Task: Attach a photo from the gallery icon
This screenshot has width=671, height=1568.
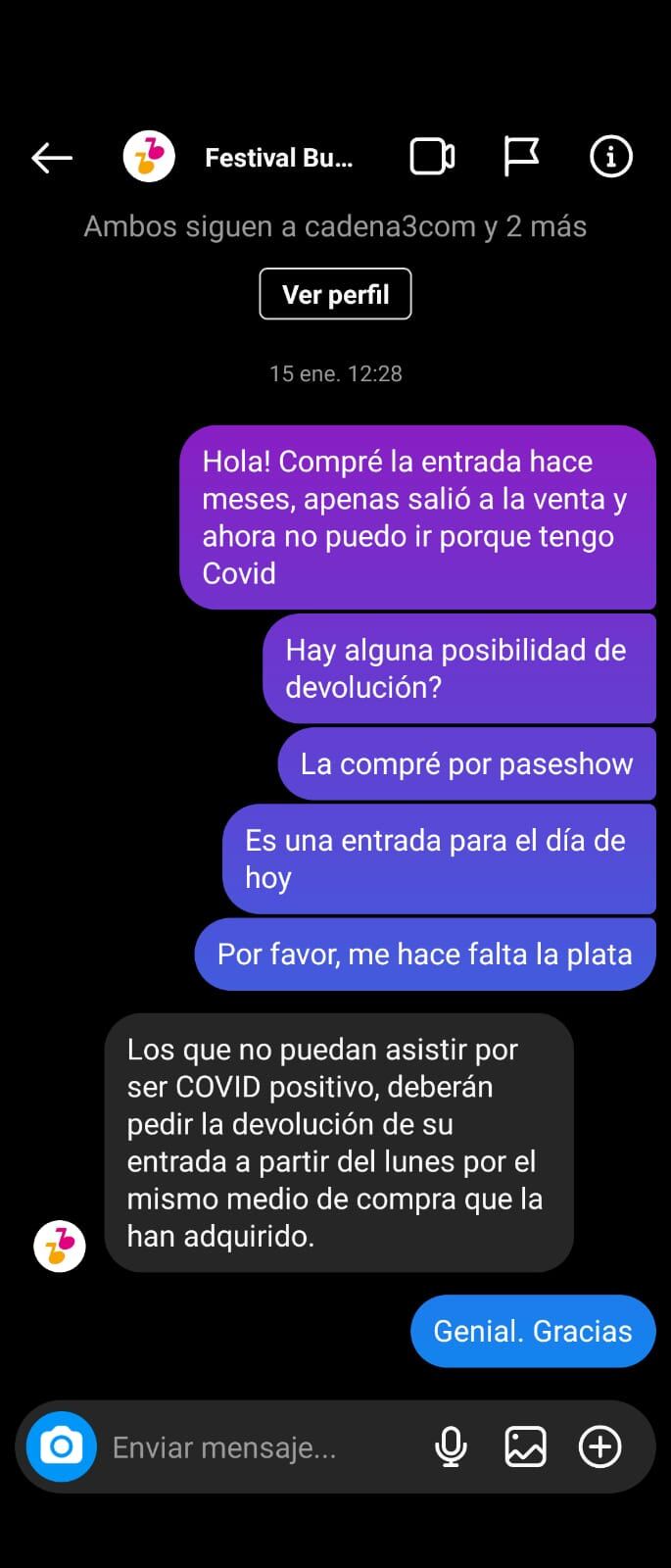Action: tap(525, 1446)
